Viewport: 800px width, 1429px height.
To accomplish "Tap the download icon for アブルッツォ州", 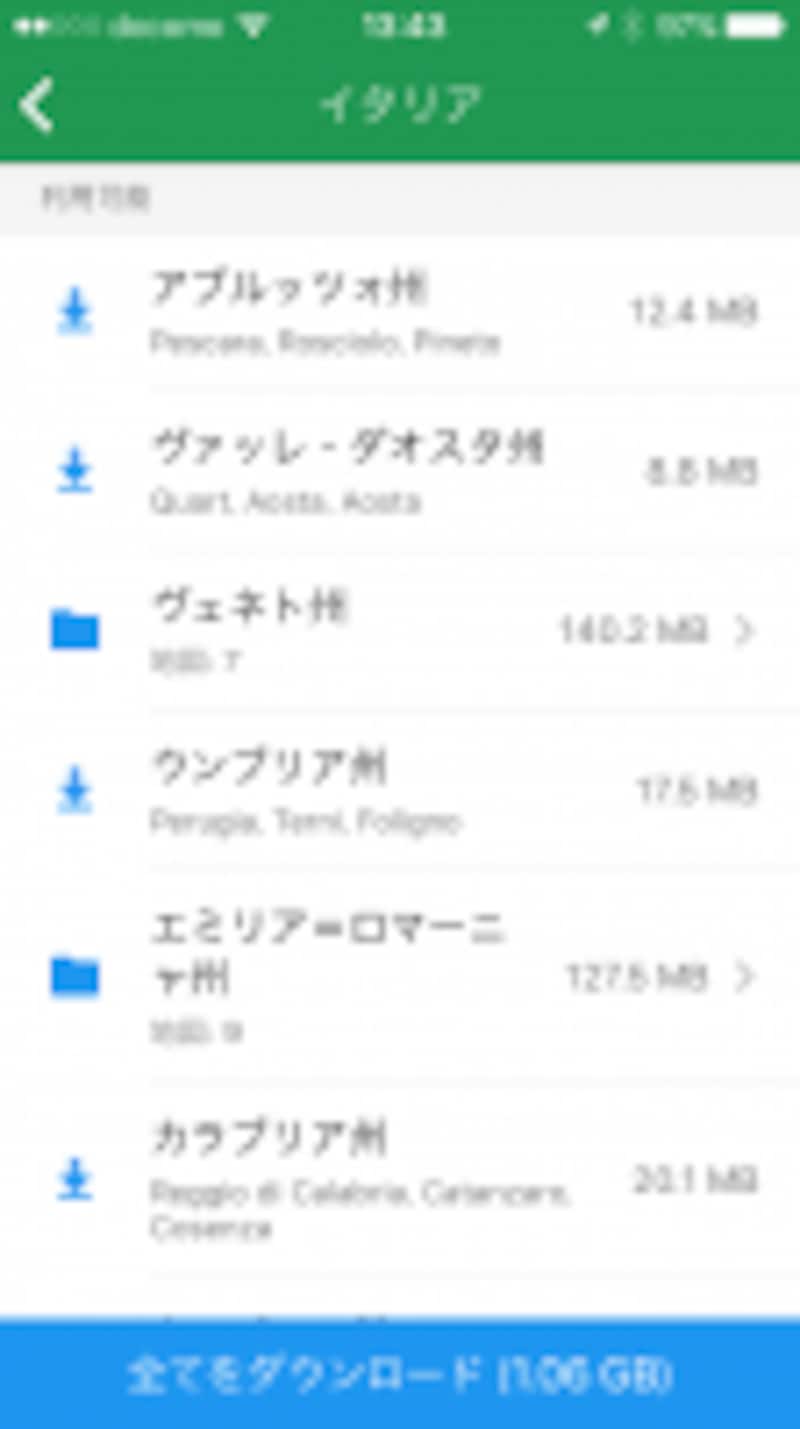I will pyautogui.click(x=75, y=310).
